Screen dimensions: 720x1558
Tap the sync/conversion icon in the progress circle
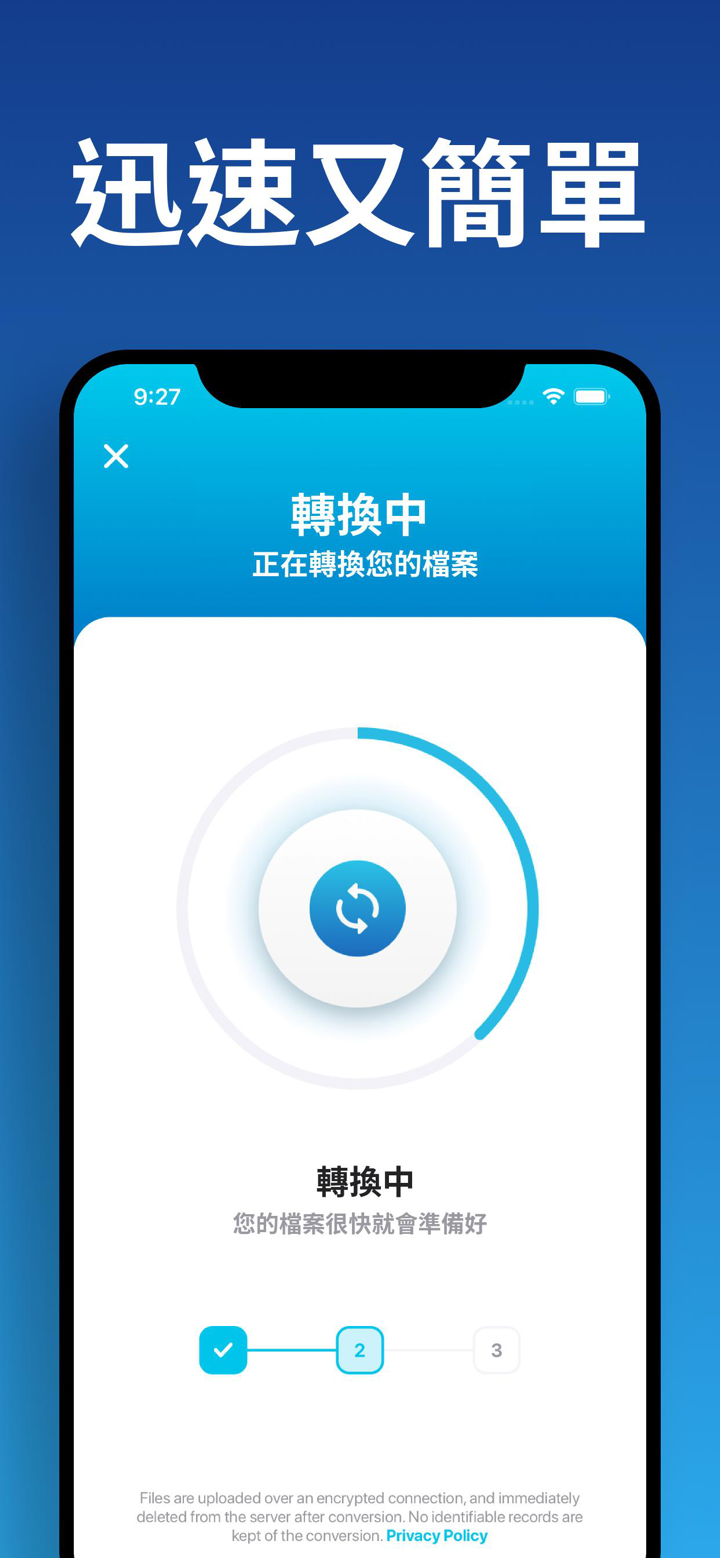tap(360, 907)
